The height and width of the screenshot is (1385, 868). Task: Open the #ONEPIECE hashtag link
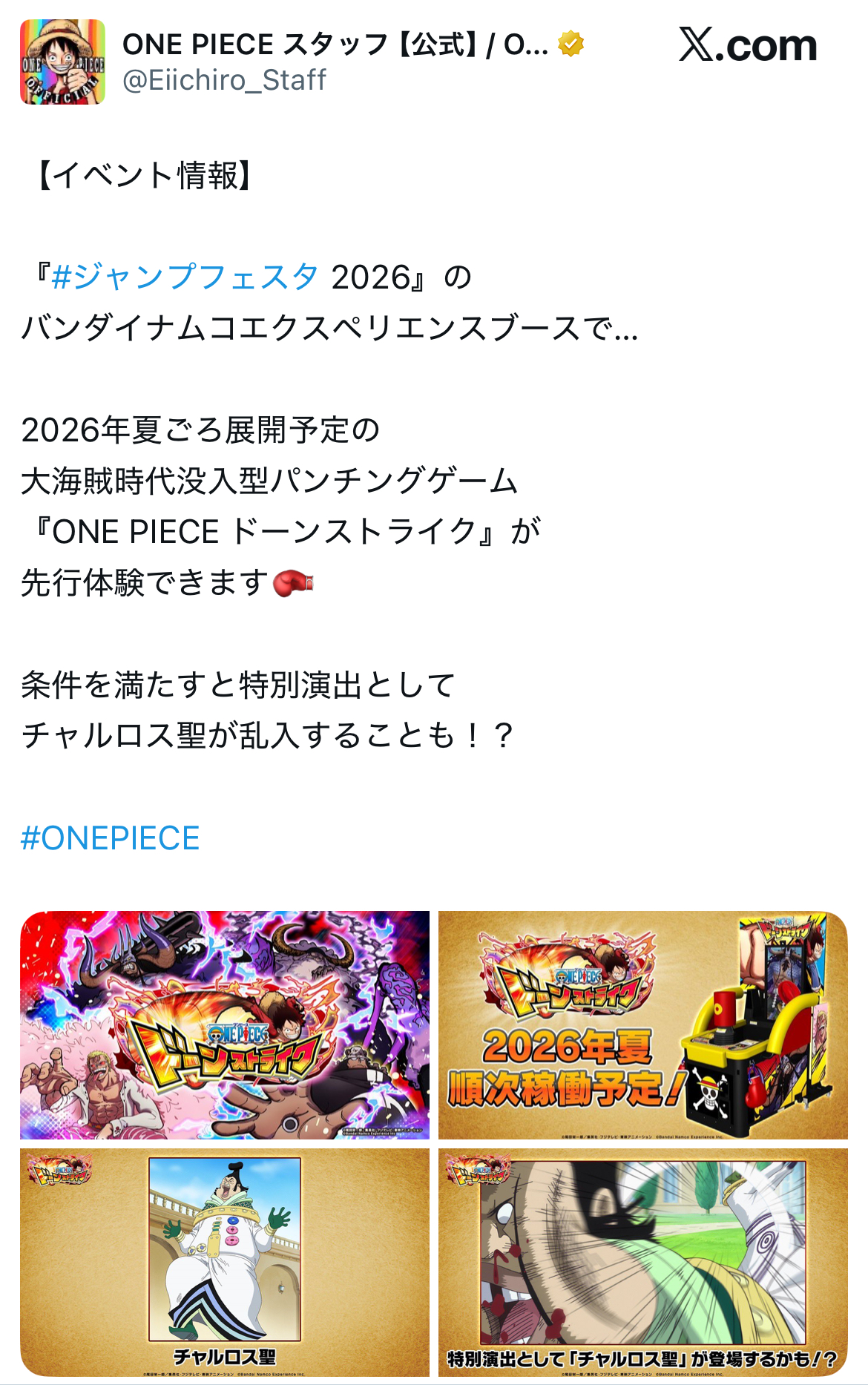click(110, 838)
